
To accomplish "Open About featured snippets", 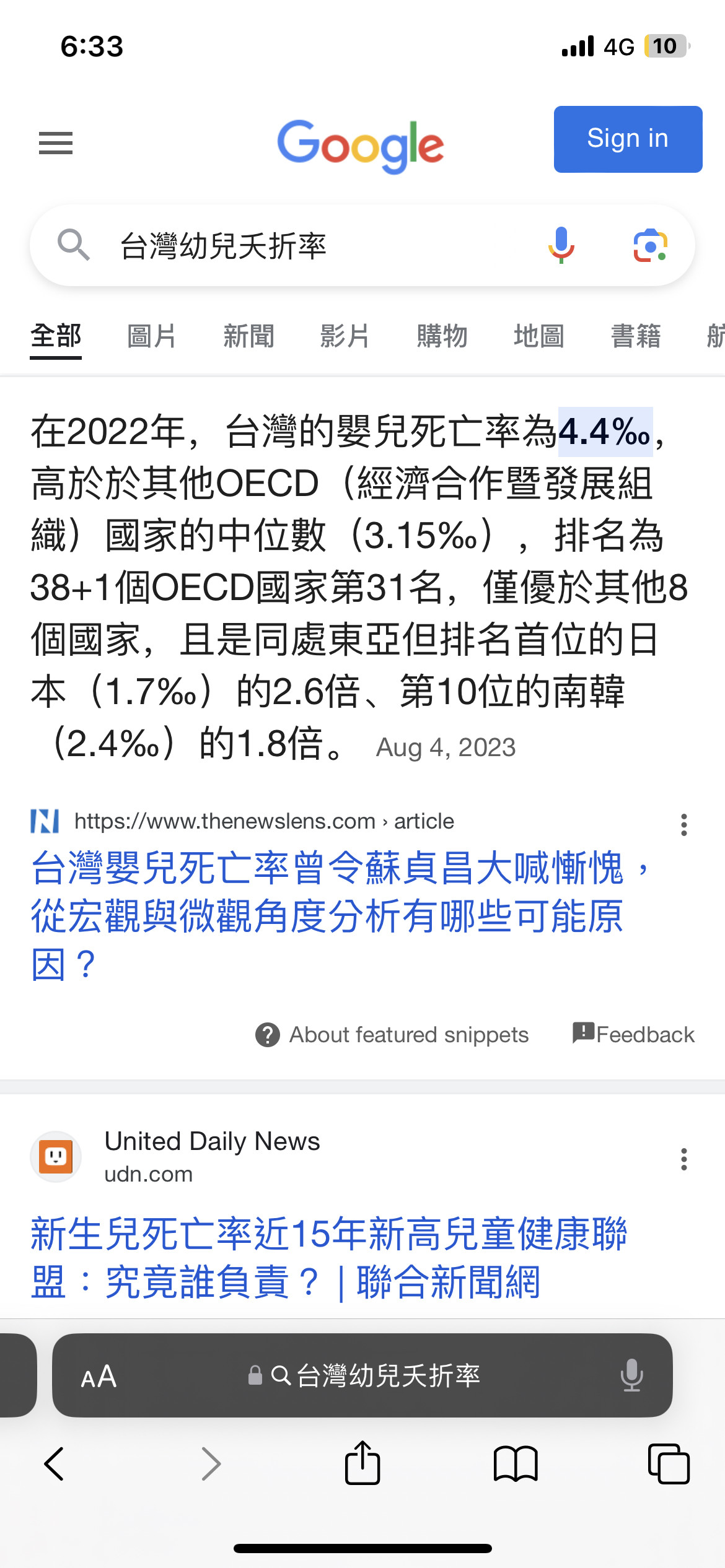I will (x=392, y=1035).
